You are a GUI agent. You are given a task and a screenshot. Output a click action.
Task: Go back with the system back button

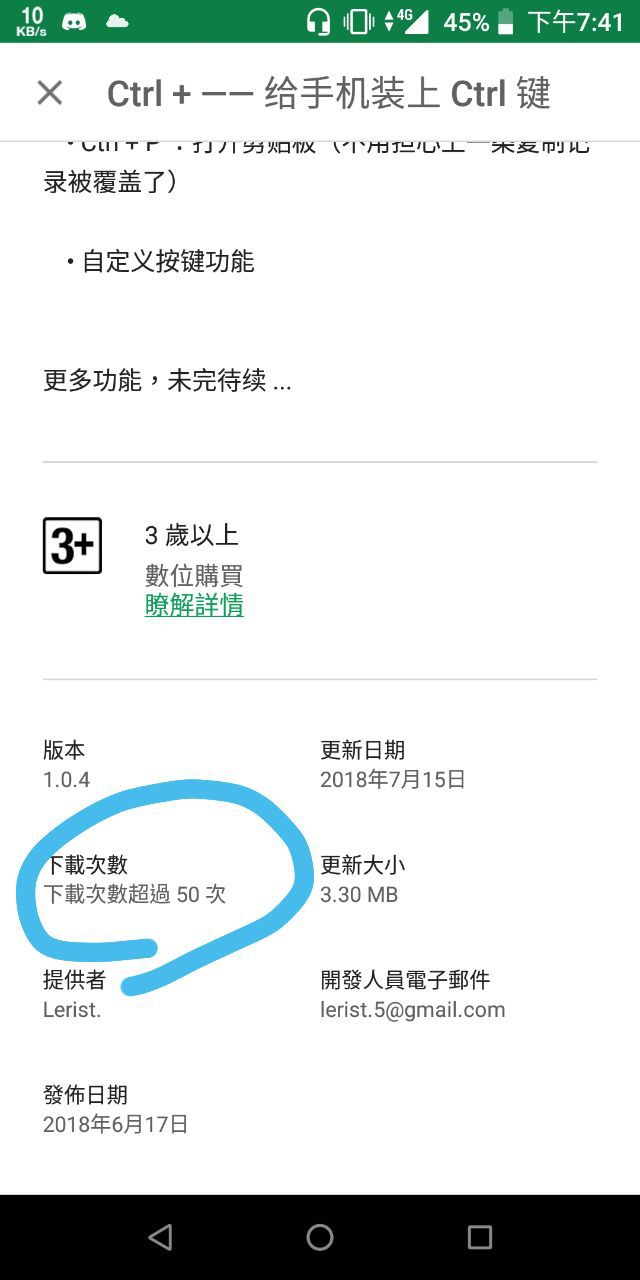click(x=160, y=1237)
